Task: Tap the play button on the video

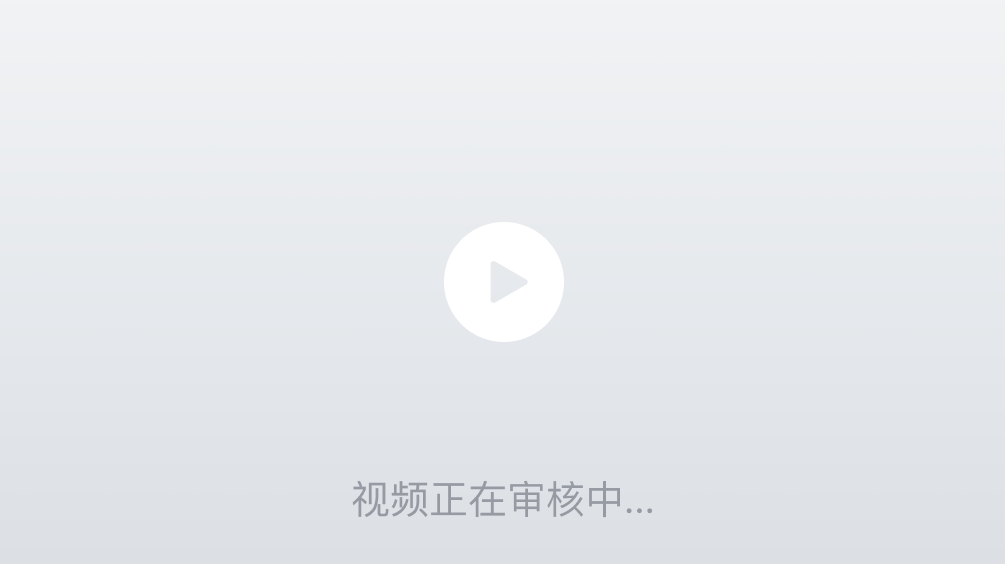Action: pos(504,282)
